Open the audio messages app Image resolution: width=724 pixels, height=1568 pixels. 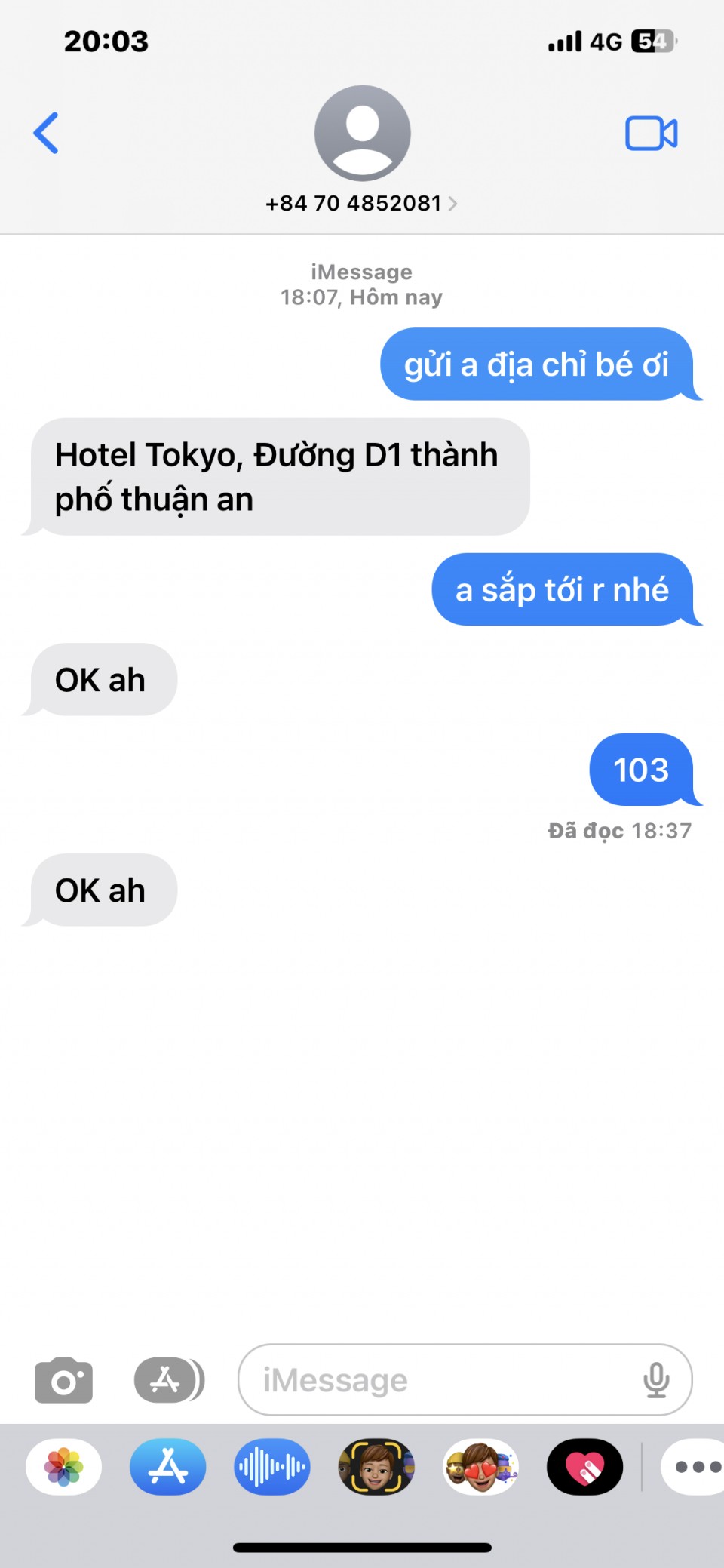click(x=272, y=1467)
